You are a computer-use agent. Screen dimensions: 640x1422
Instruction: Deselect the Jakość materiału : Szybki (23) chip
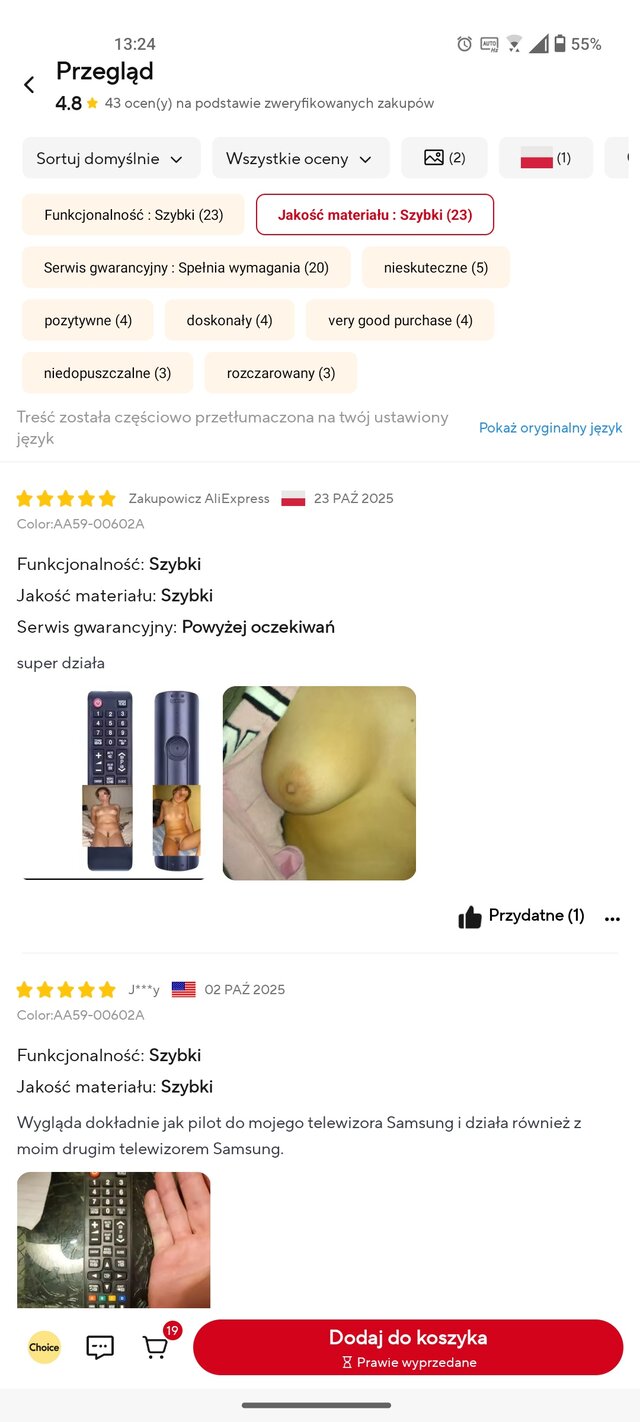pos(374,215)
